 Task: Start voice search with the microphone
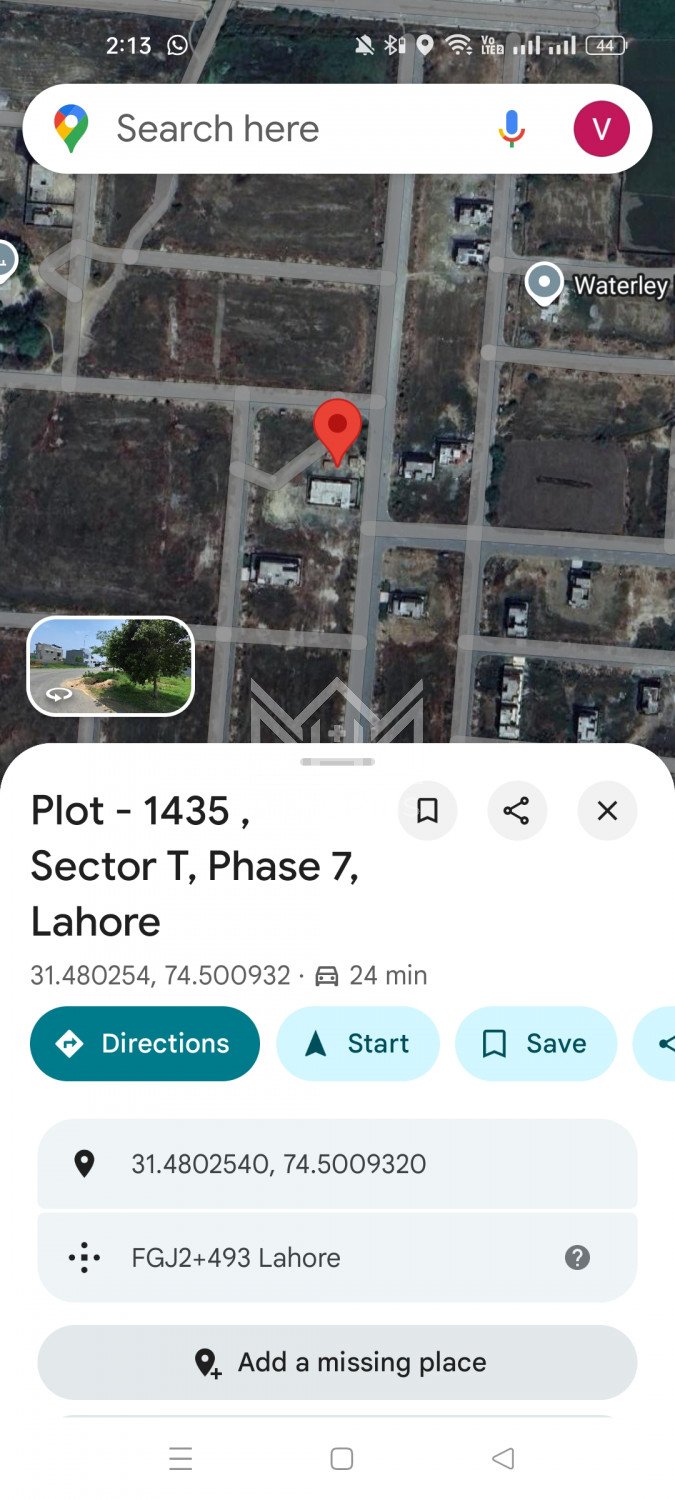[511, 129]
